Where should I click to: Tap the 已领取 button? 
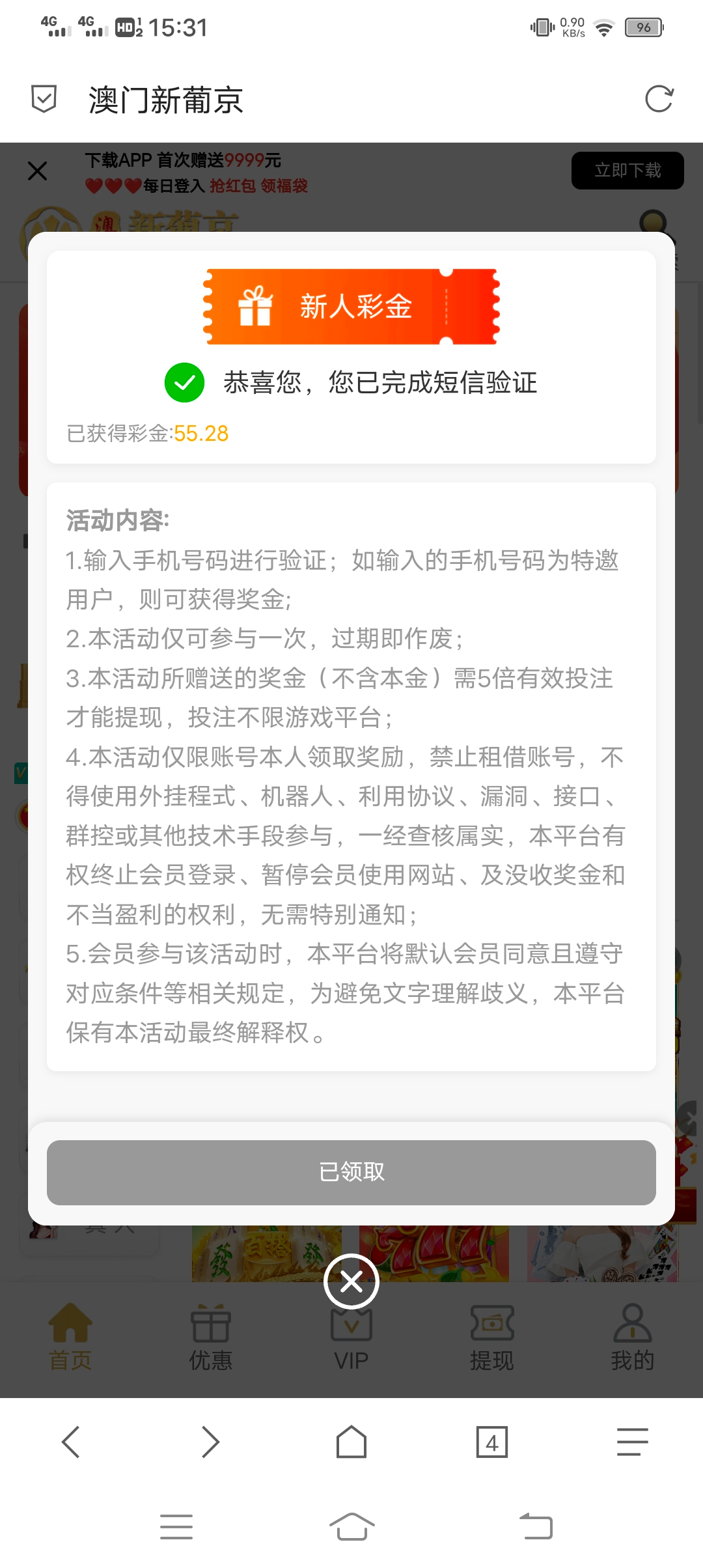(x=351, y=1172)
